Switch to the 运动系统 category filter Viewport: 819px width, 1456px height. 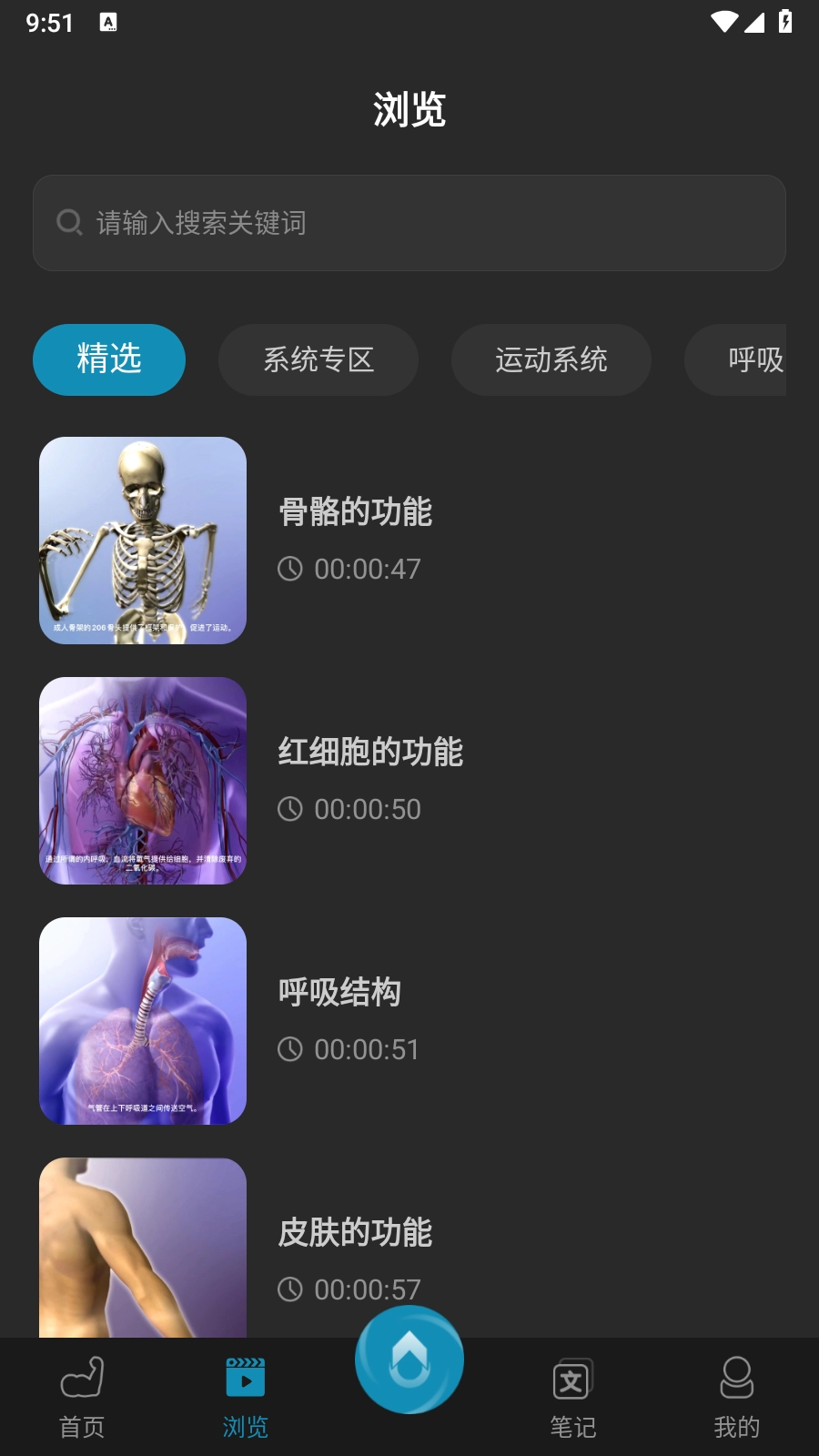[x=551, y=359]
